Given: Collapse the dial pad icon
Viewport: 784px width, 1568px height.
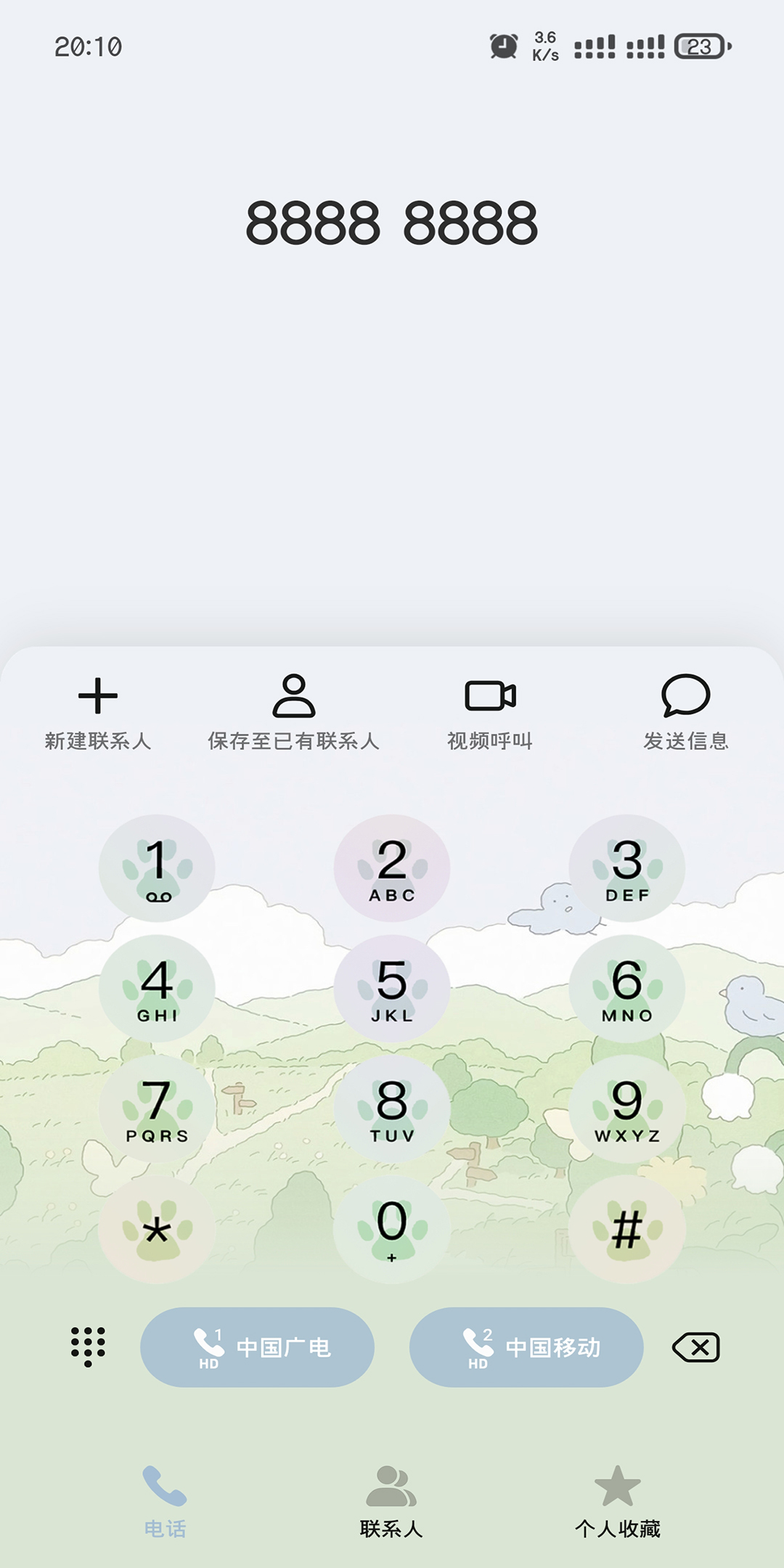Looking at the screenshot, I should click(x=88, y=1347).
